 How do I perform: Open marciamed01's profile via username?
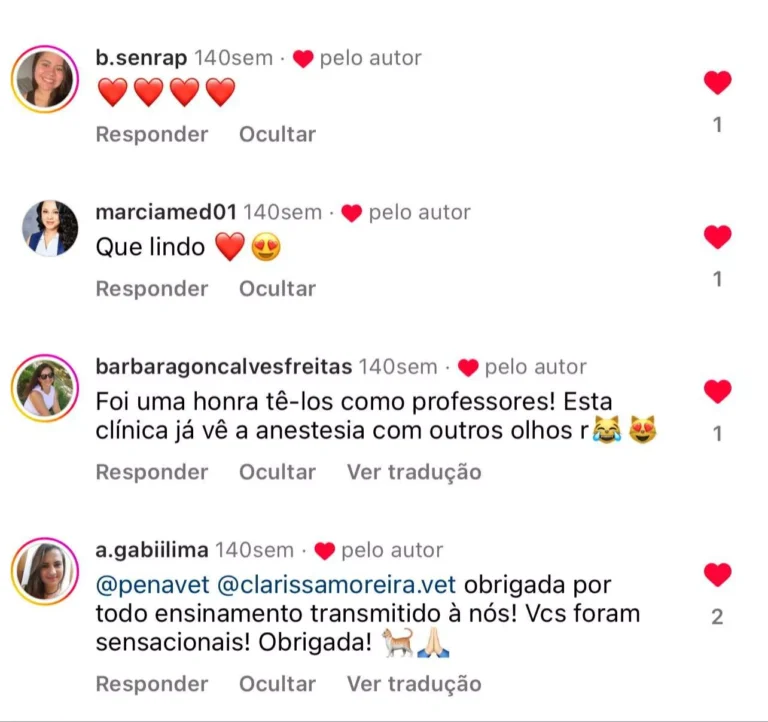166,212
